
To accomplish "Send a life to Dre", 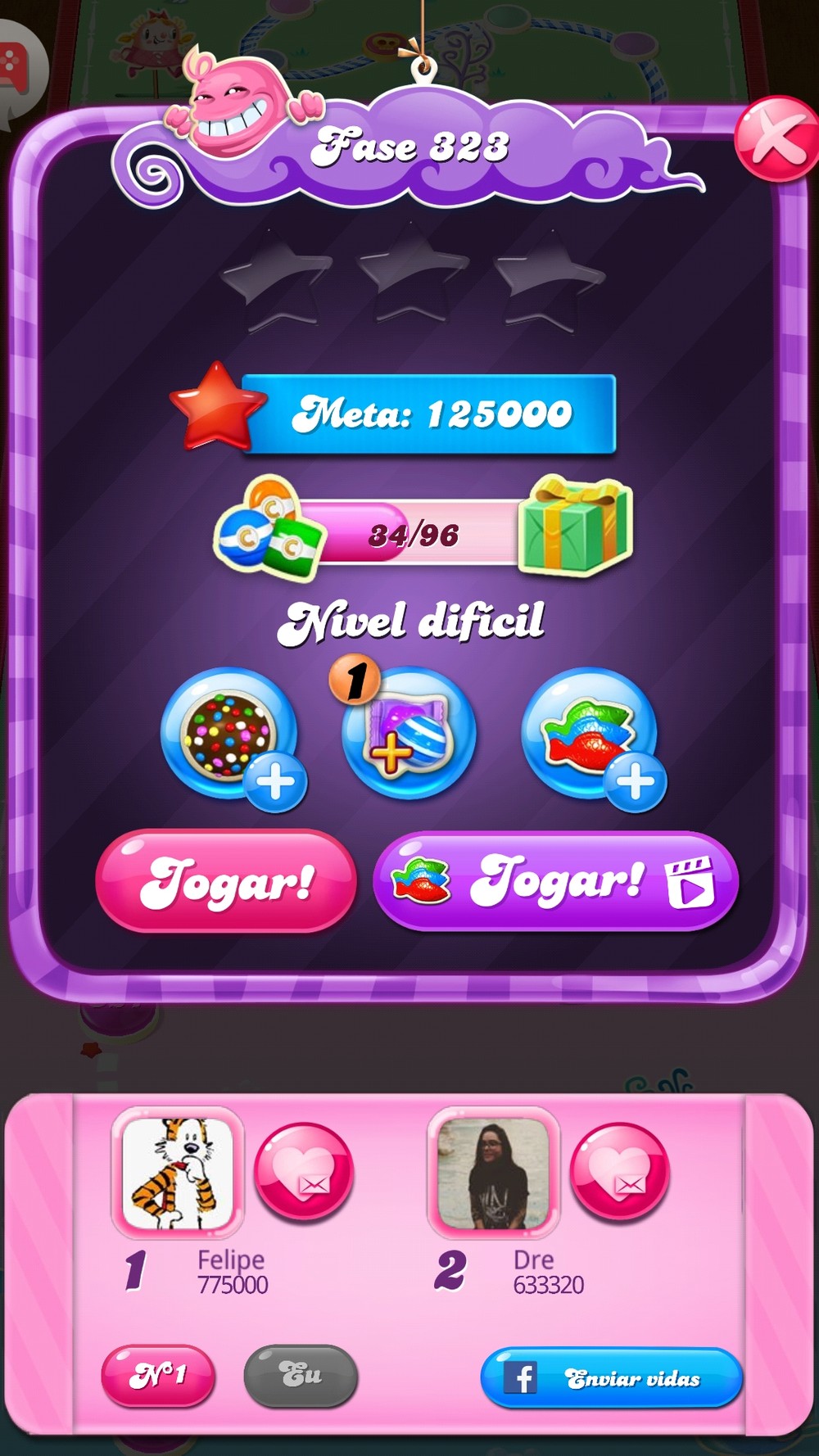I will pyautogui.click(x=619, y=1173).
